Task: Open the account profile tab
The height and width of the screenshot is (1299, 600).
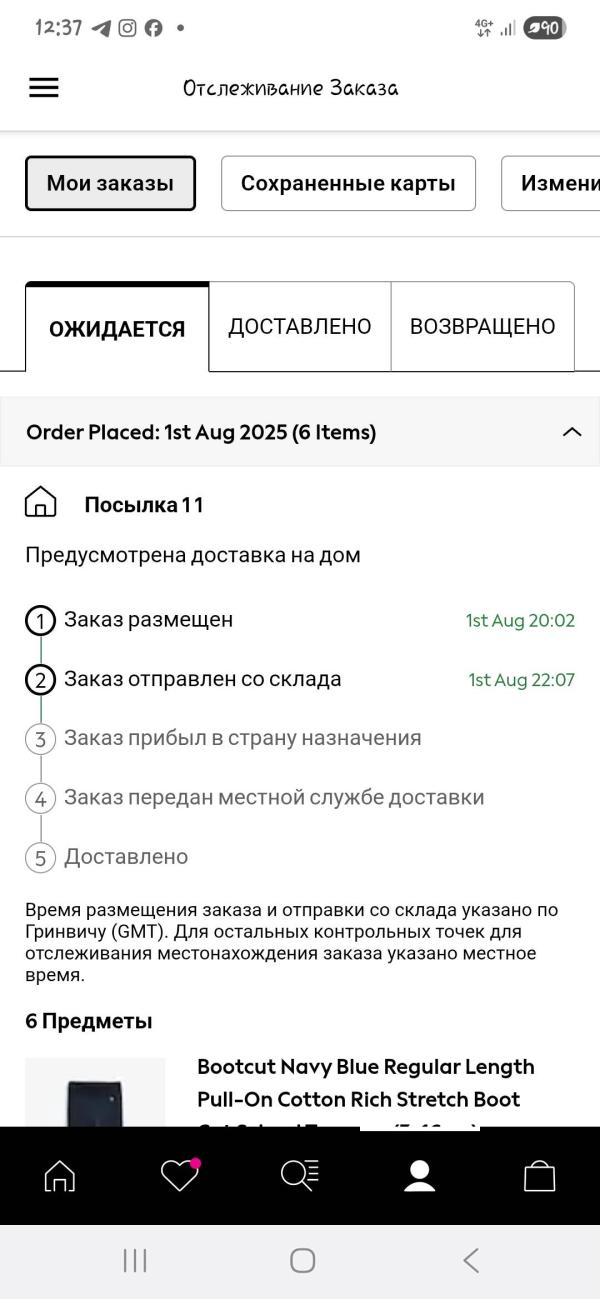Action: (420, 1176)
